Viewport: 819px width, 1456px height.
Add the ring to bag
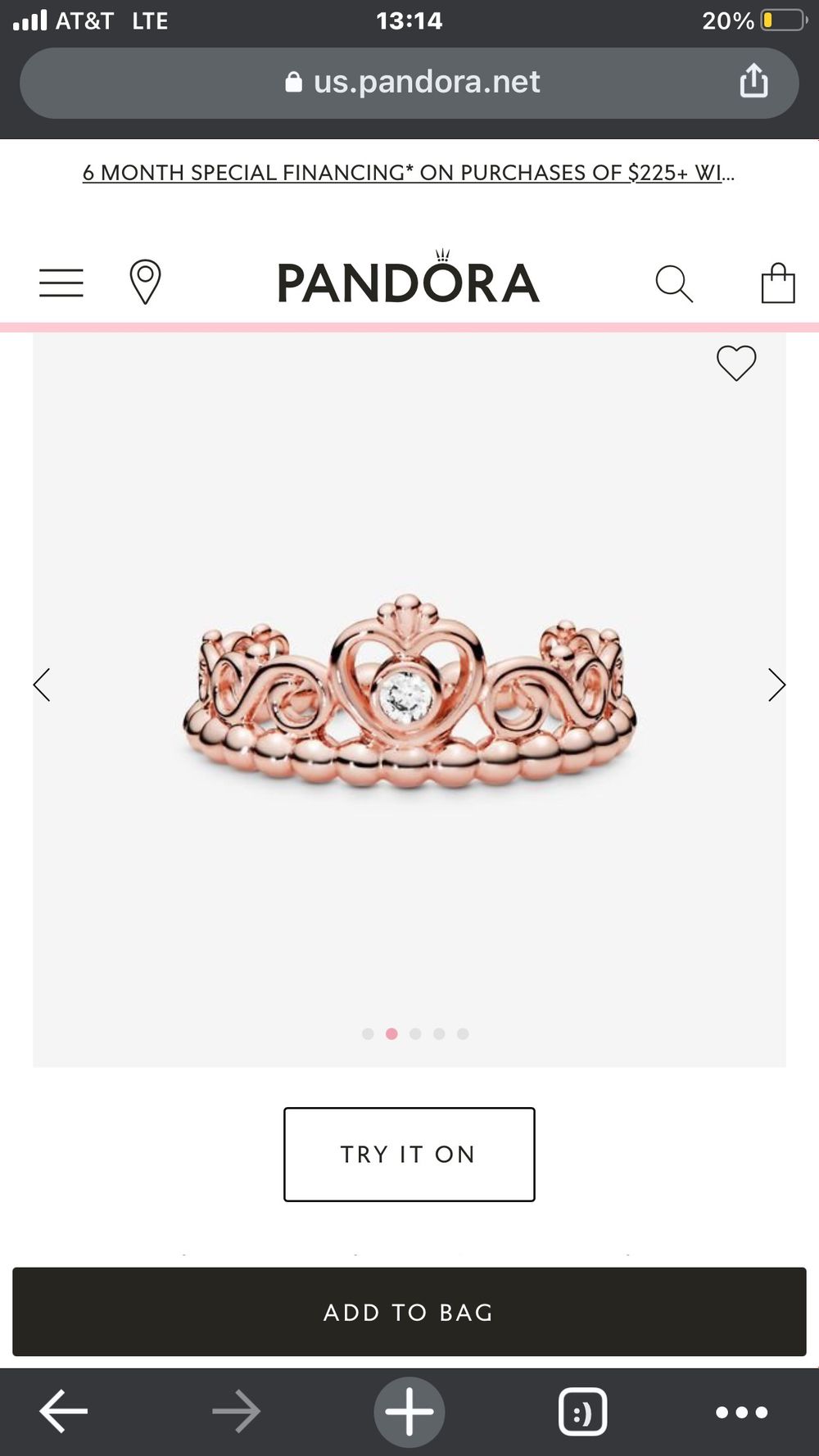pyautogui.click(x=409, y=1312)
